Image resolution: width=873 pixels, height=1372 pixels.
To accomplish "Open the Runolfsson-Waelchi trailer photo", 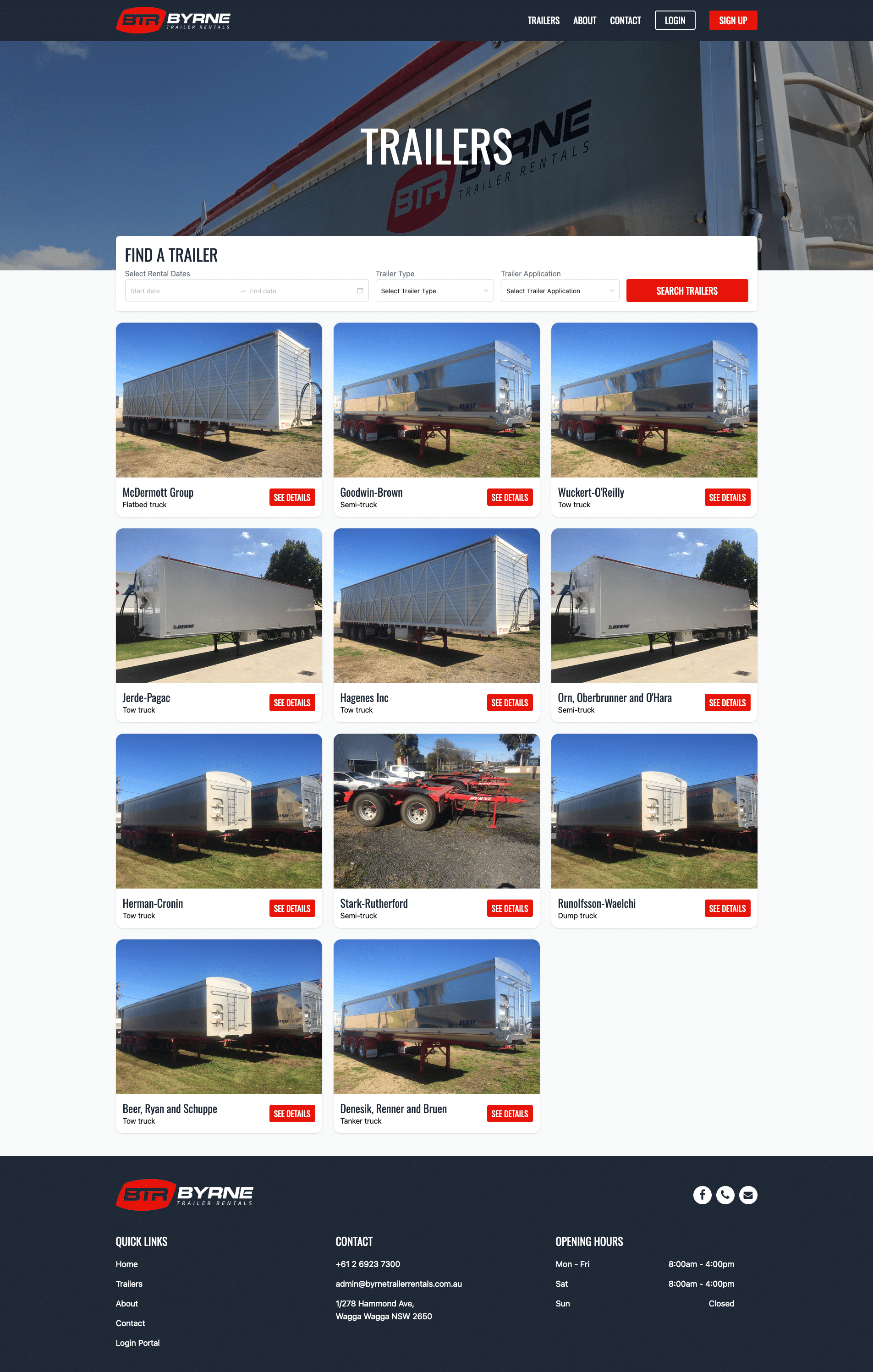I will tap(654, 811).
